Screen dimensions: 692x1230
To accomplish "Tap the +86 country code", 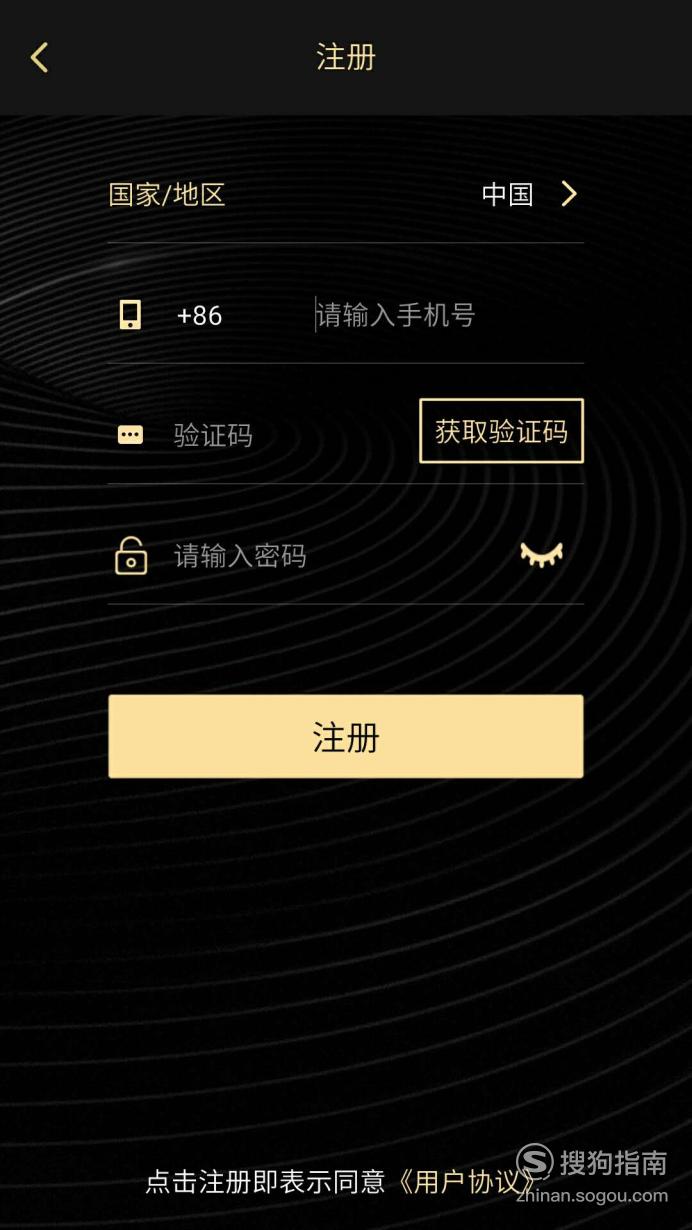I will (x=199, y=316).
